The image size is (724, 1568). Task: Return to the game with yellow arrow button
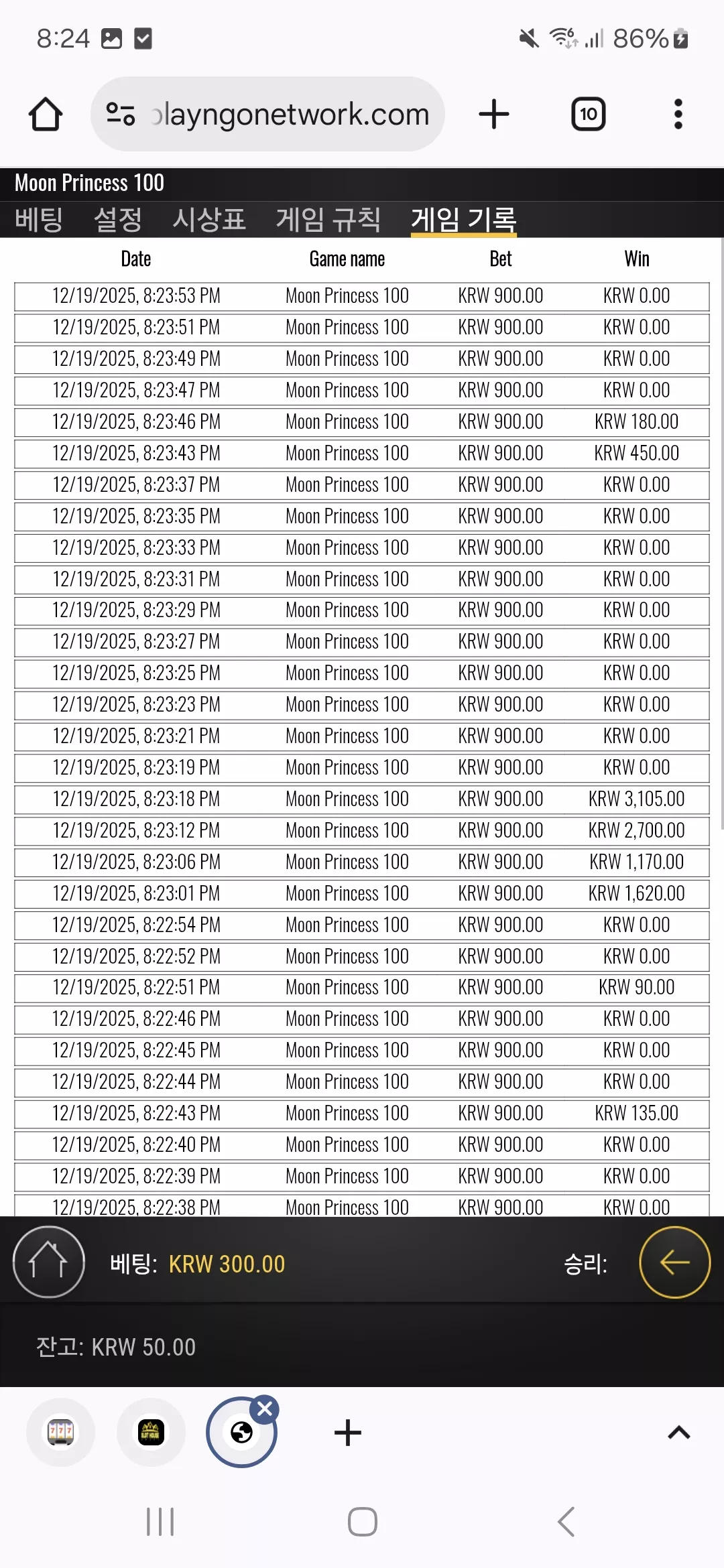coord(674,1262)
